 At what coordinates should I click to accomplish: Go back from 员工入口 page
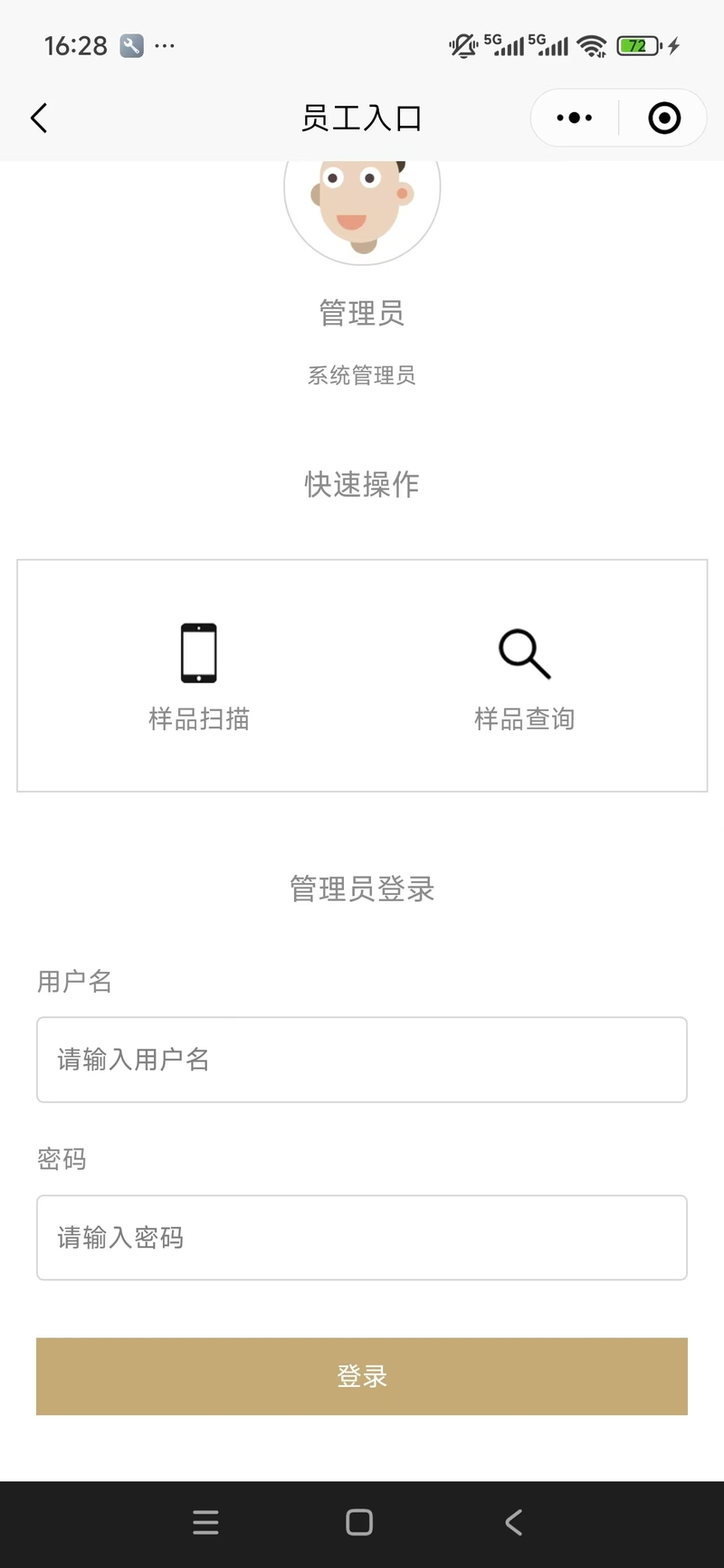pyautogui.click(x=39, y=118)
